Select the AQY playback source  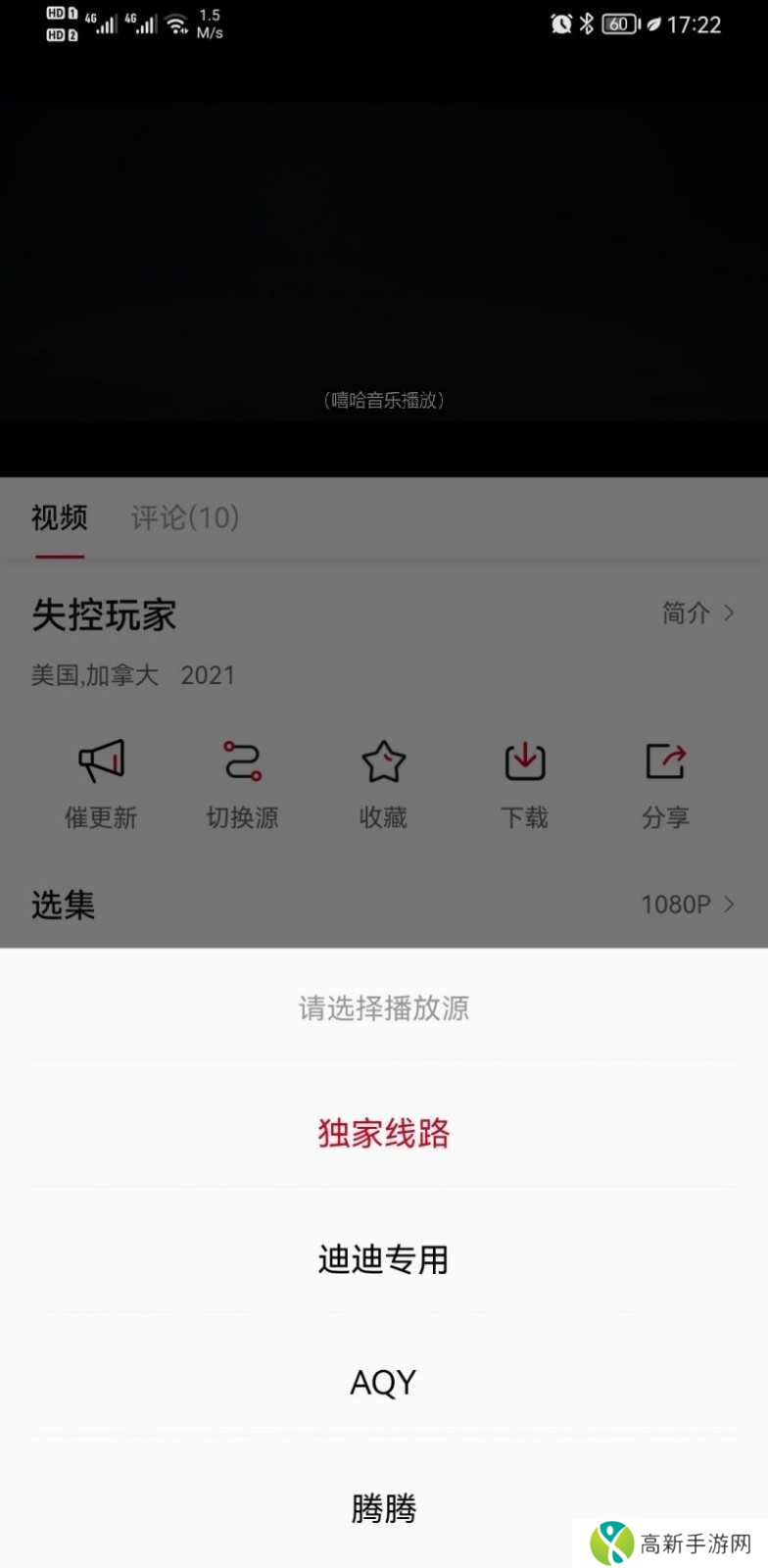tap(384, 1381)
